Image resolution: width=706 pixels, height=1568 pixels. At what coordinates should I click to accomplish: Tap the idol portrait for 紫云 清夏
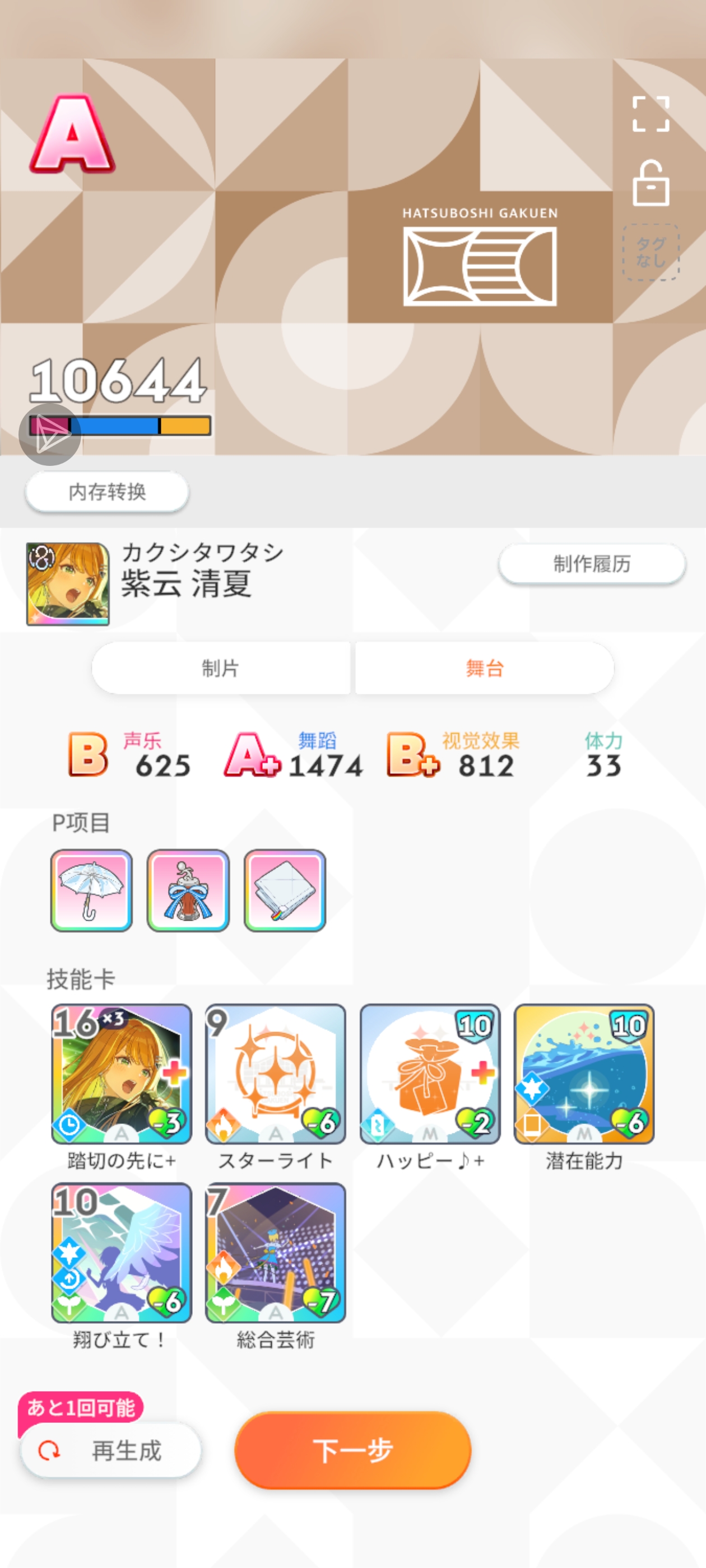tap(68, 584)
